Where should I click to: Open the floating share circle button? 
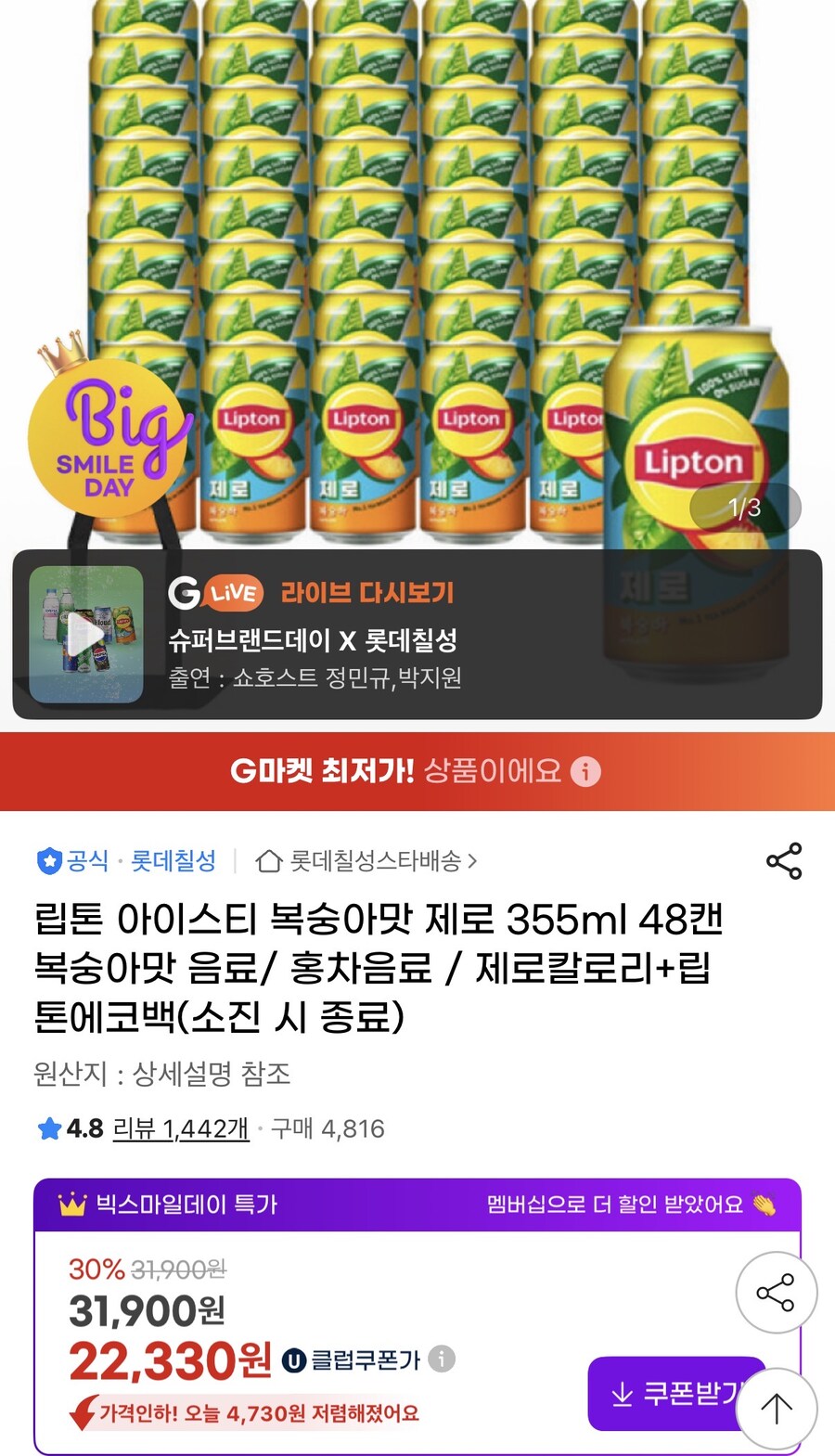pyautogui.click(x=776, y=1292)
